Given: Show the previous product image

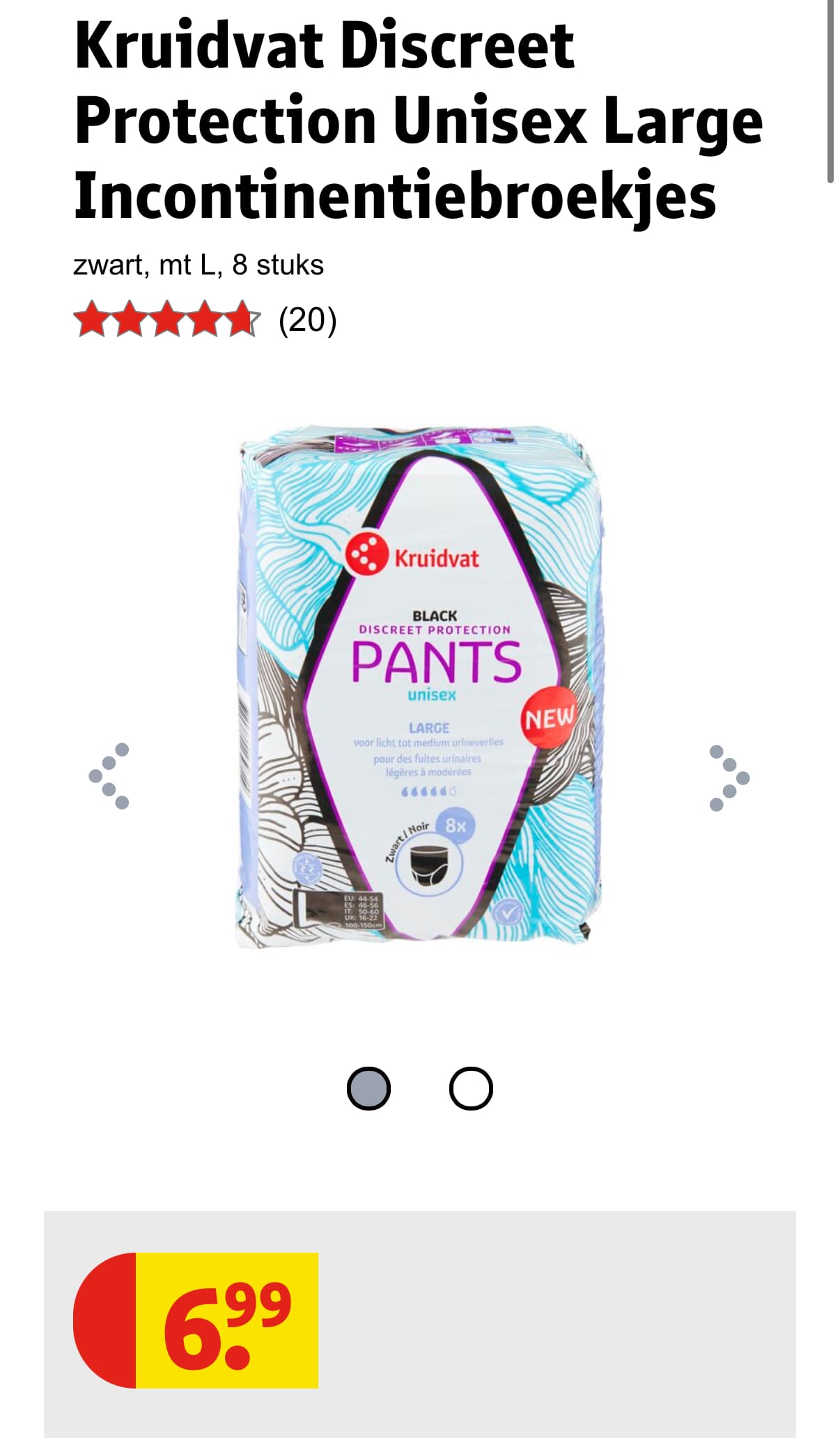Looking at the screenshot, I should [x=109, y=775].
